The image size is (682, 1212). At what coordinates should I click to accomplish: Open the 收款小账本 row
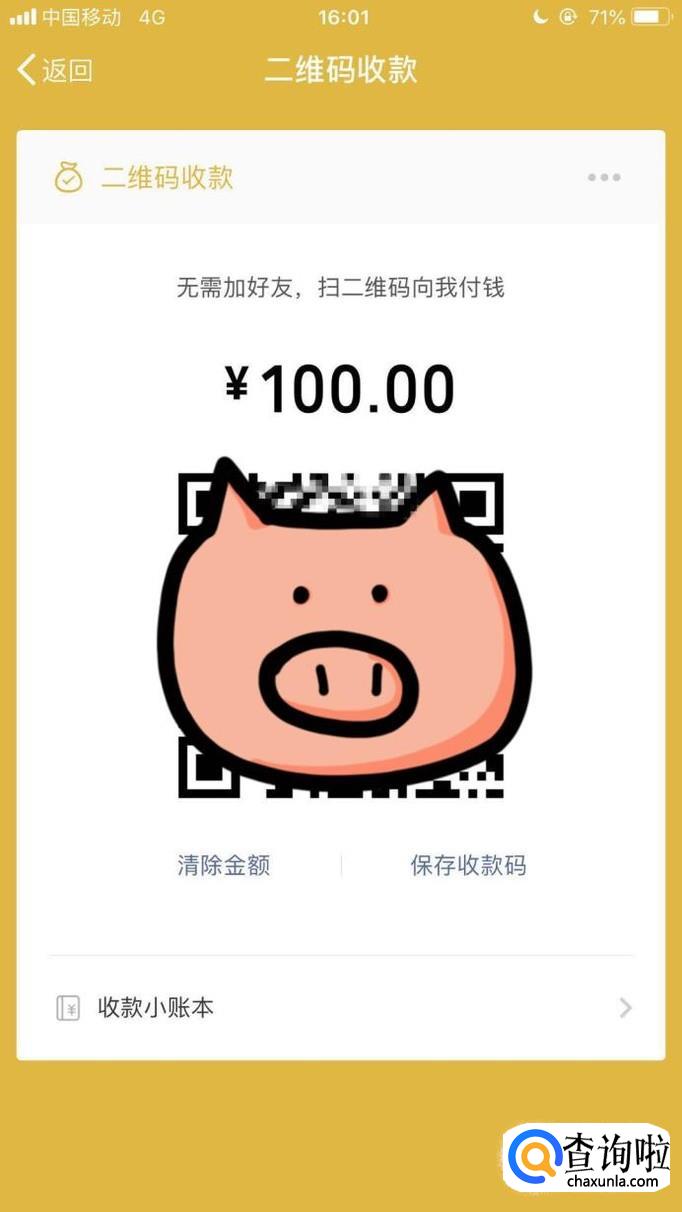pyautogui.click(x=340, y=1007)
